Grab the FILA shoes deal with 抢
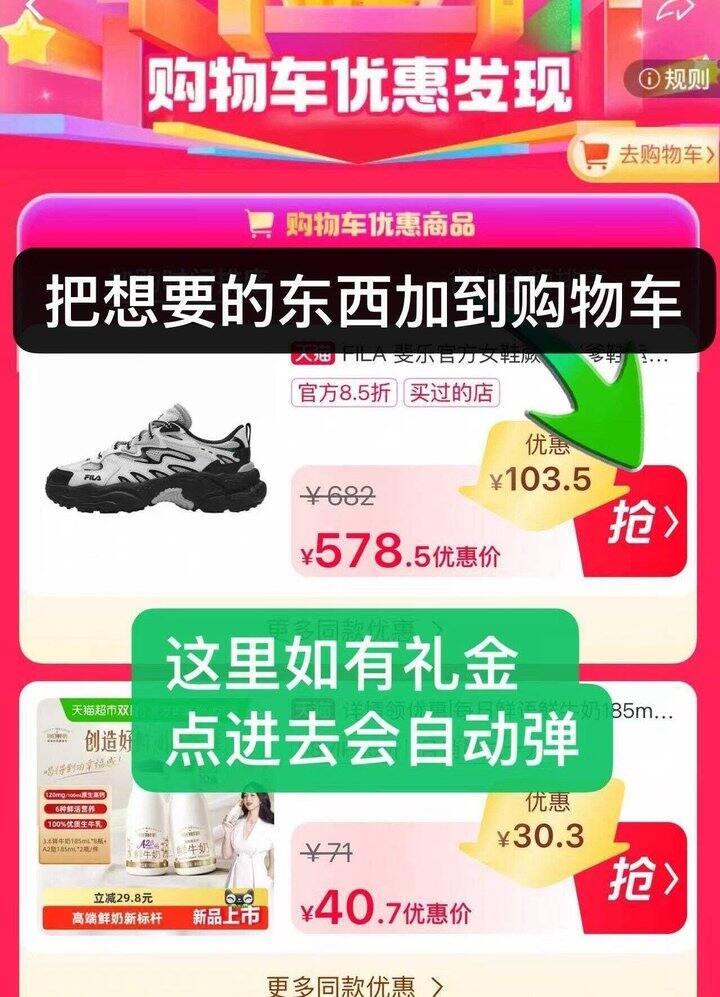720x997 pixels. pos(645,522)
